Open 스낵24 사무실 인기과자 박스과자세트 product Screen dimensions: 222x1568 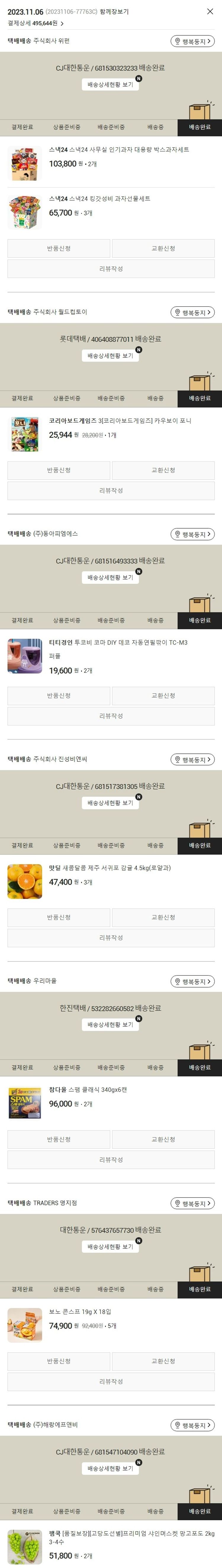click(119, 150)
